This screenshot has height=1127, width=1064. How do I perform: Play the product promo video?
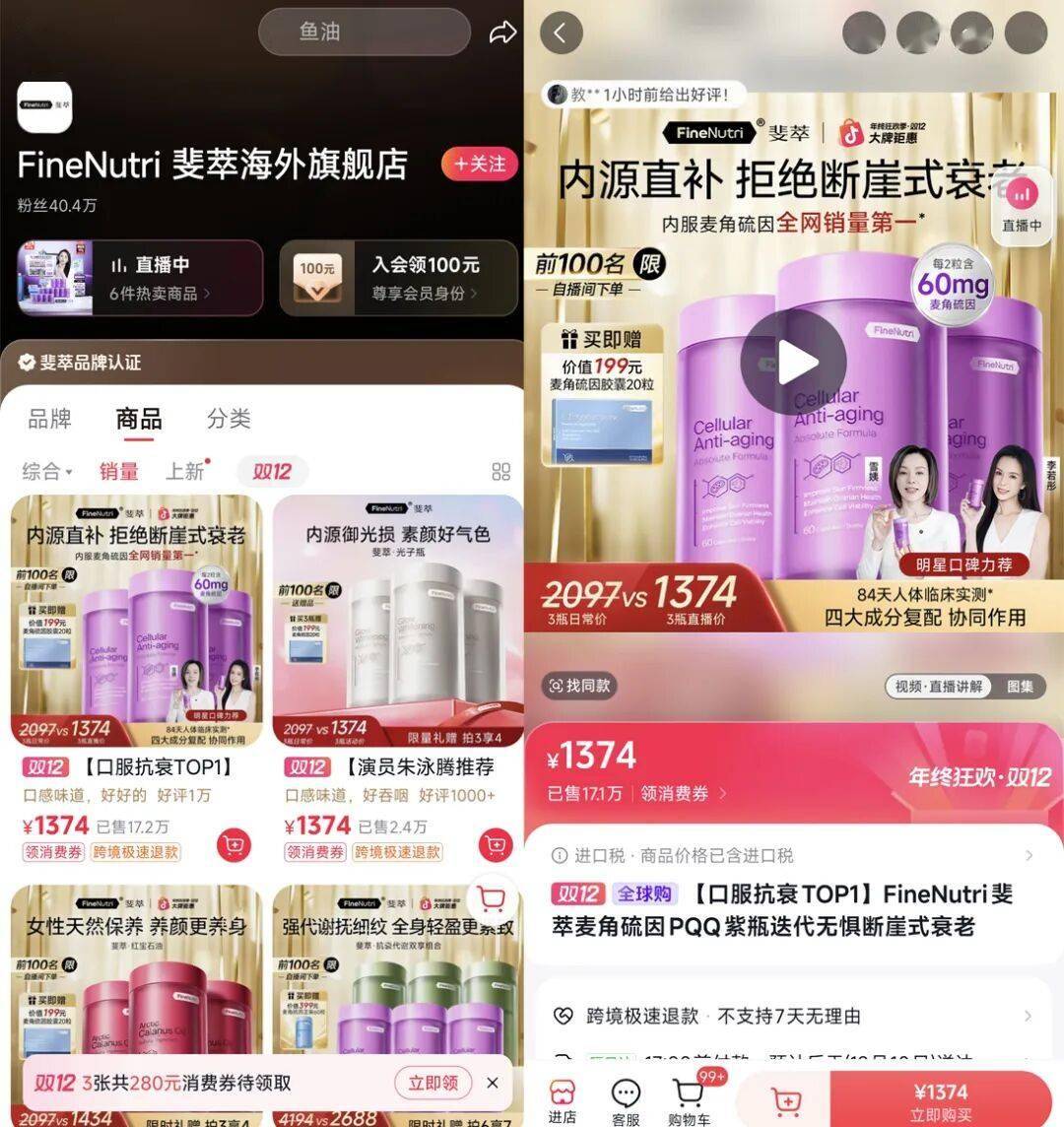792,363
